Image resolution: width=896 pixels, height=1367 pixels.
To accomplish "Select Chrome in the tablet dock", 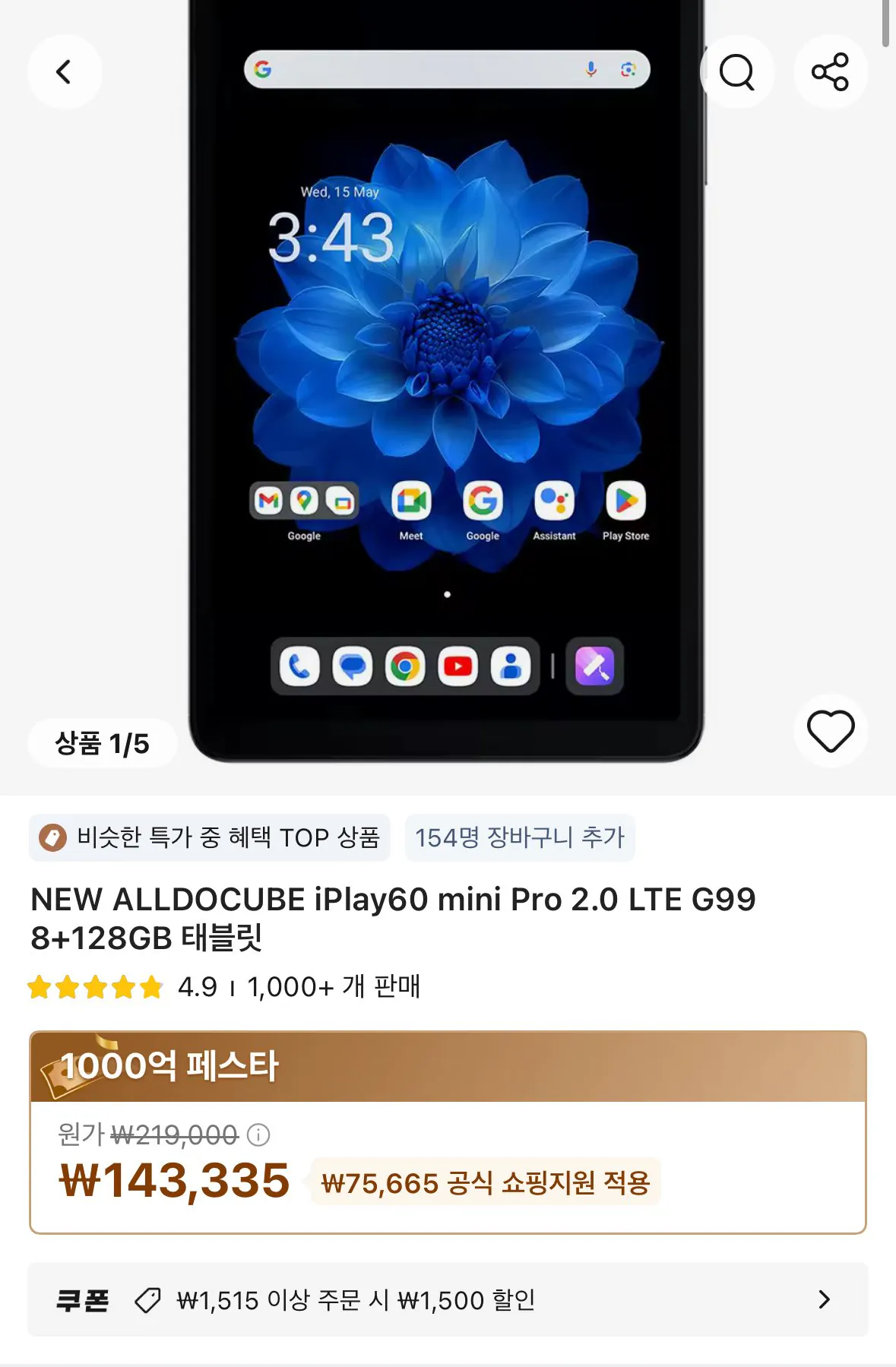I will point(404,666).
